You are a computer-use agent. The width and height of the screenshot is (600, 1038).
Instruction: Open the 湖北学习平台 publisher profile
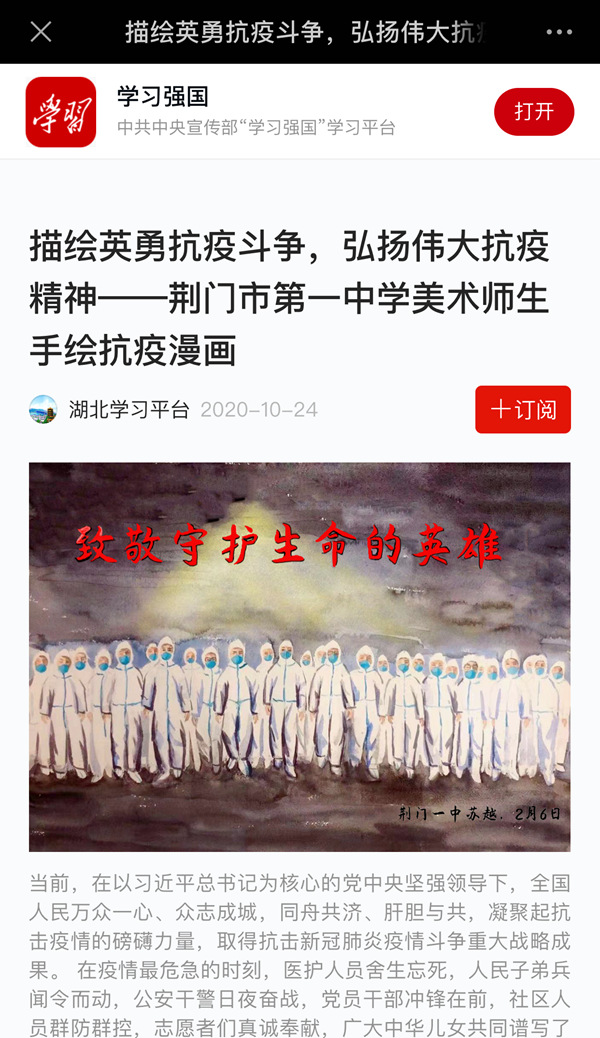[128, 410]
